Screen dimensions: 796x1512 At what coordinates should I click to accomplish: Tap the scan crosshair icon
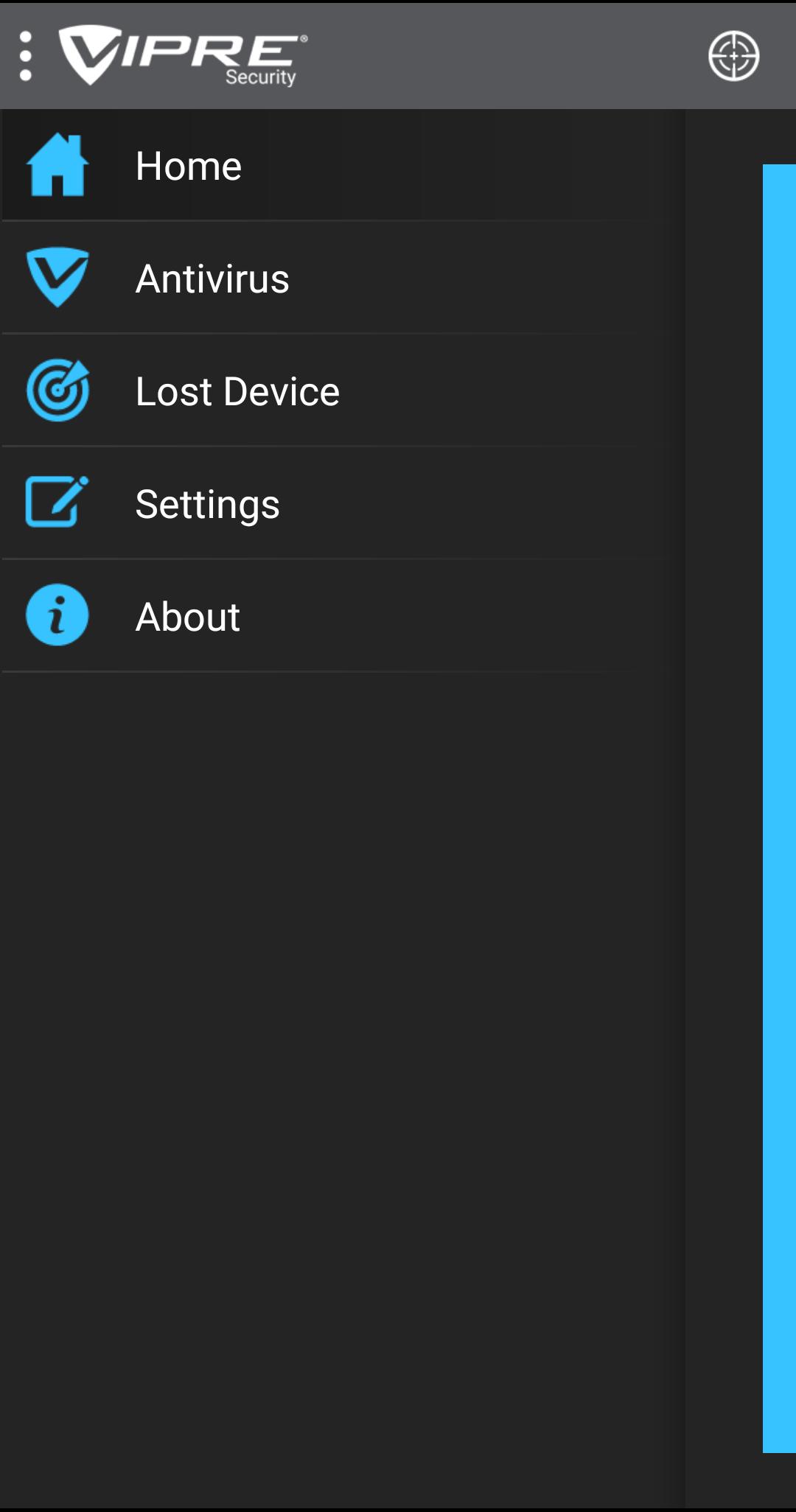tap(733, 56)
